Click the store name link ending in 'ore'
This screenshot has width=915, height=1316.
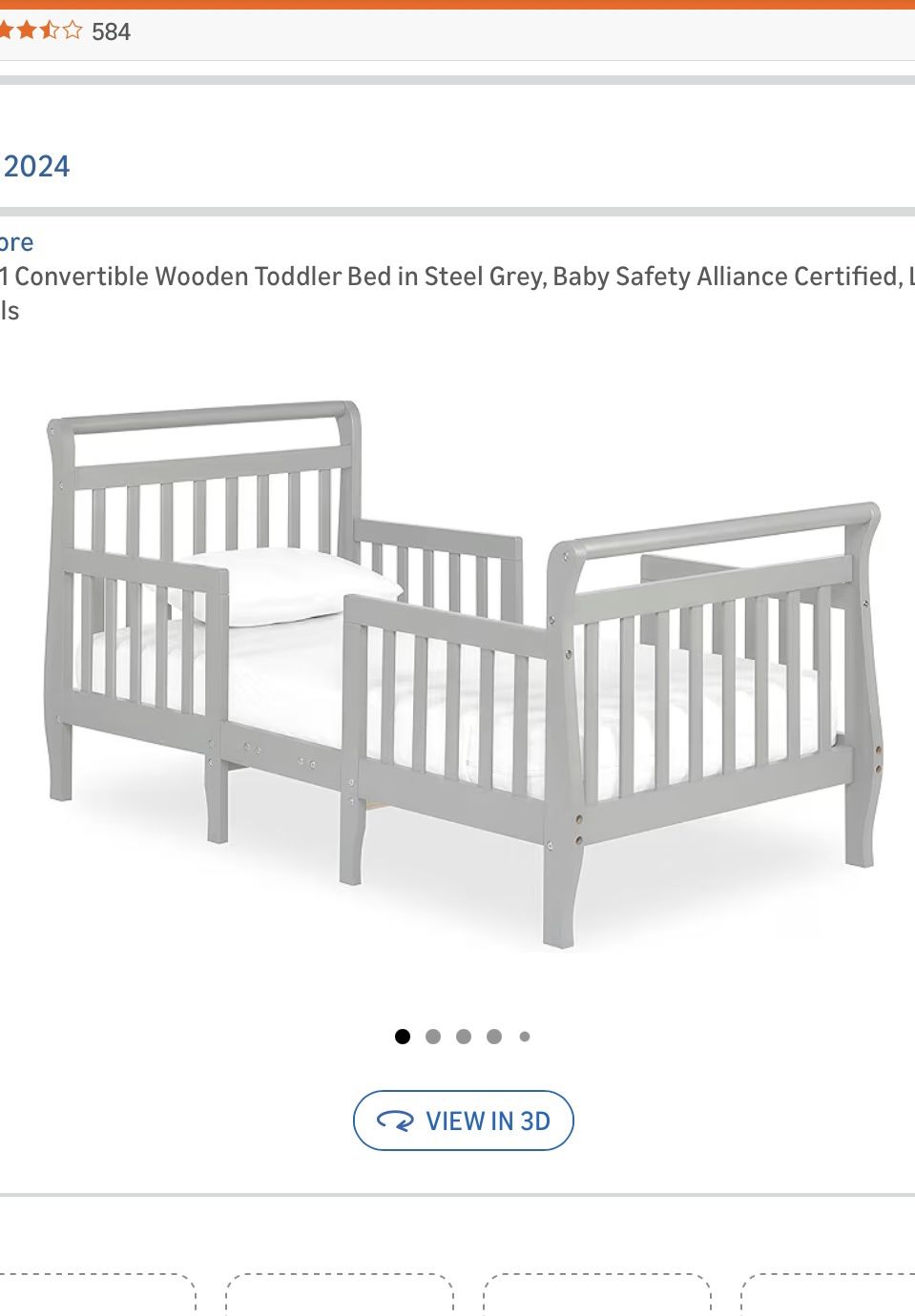click(16, 242)
